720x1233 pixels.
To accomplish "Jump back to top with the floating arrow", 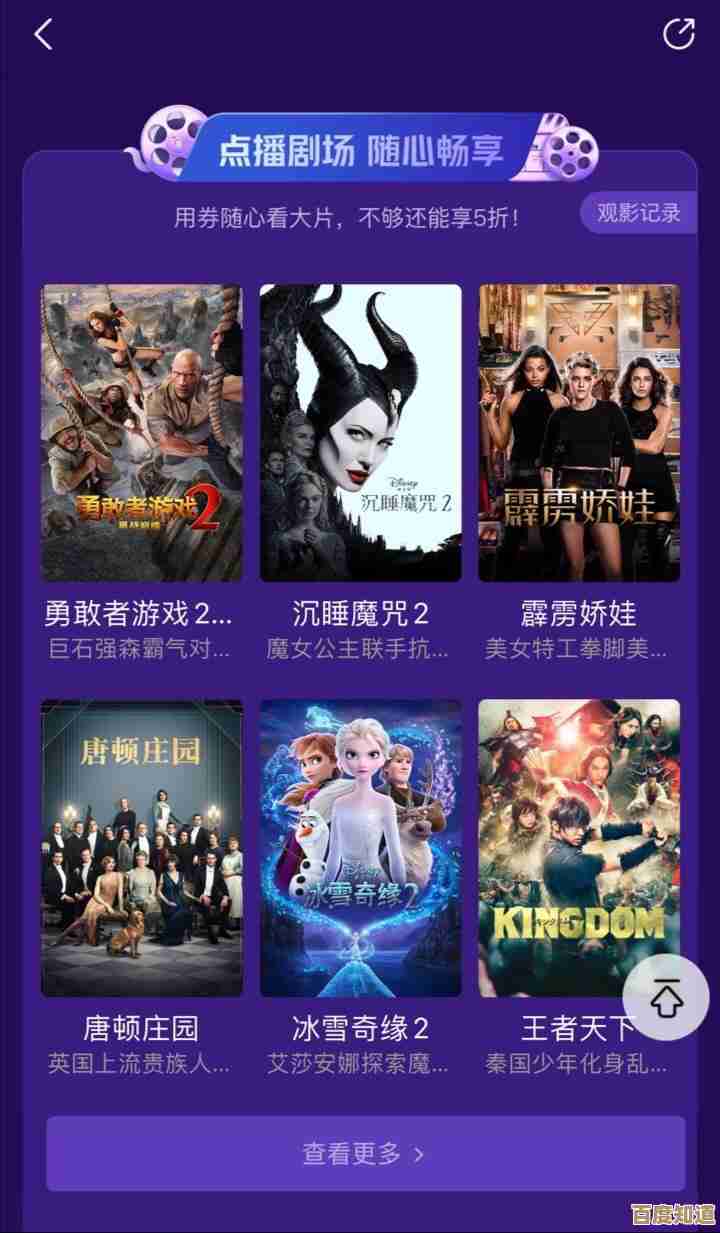I will [x=666, y=1000].
